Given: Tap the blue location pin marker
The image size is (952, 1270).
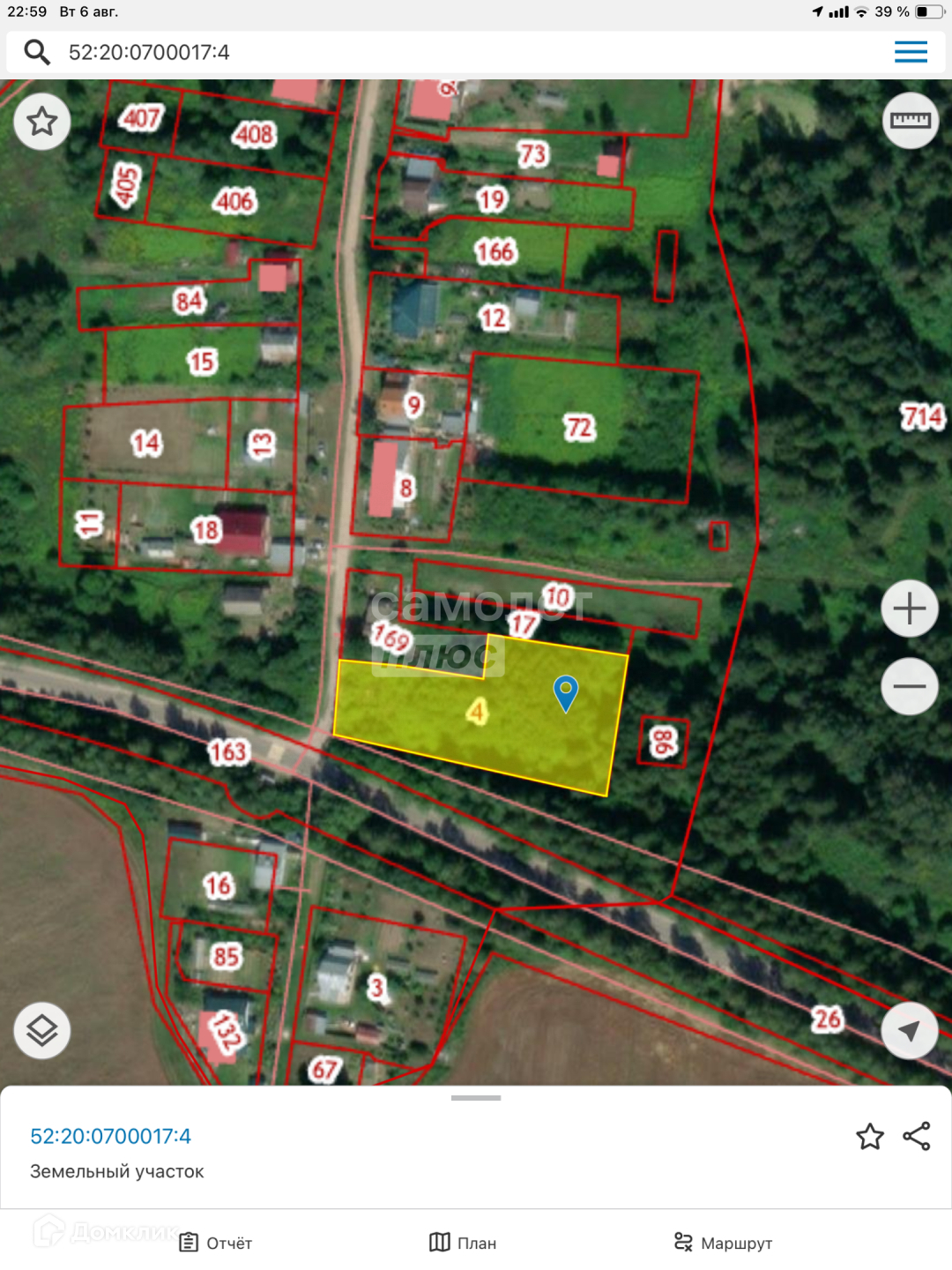Looking at the screenshot, I should click(x=565, y=693).
